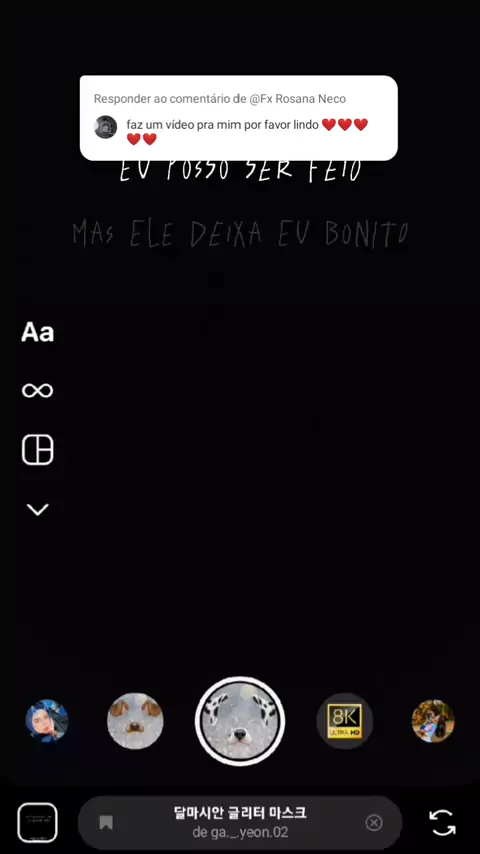Flip the camera
Screen dimensions: 480x854
click(442, 822)
